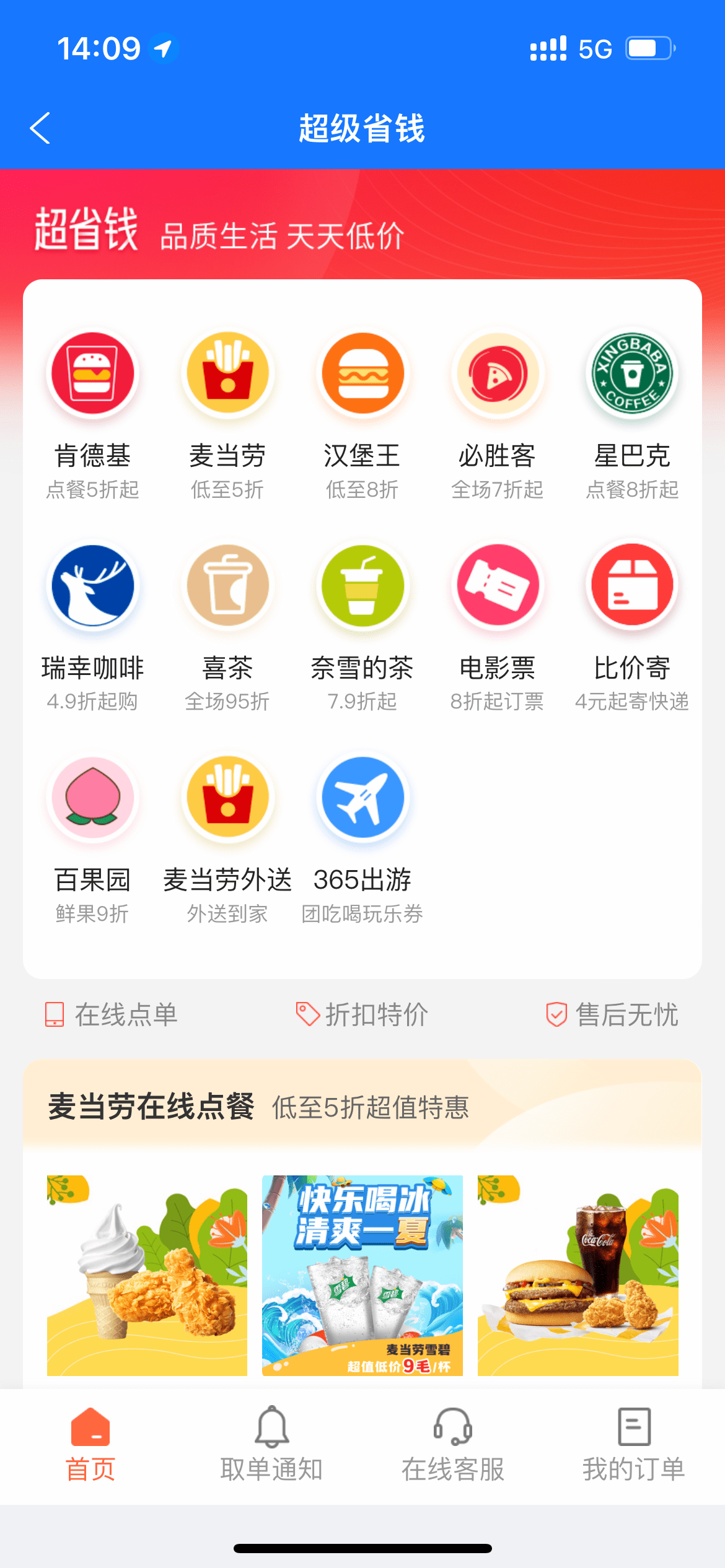The image size is (725, 1568).
Task: View the burger and Coca-Cola meal
Action: click(x=578, y=1274)
